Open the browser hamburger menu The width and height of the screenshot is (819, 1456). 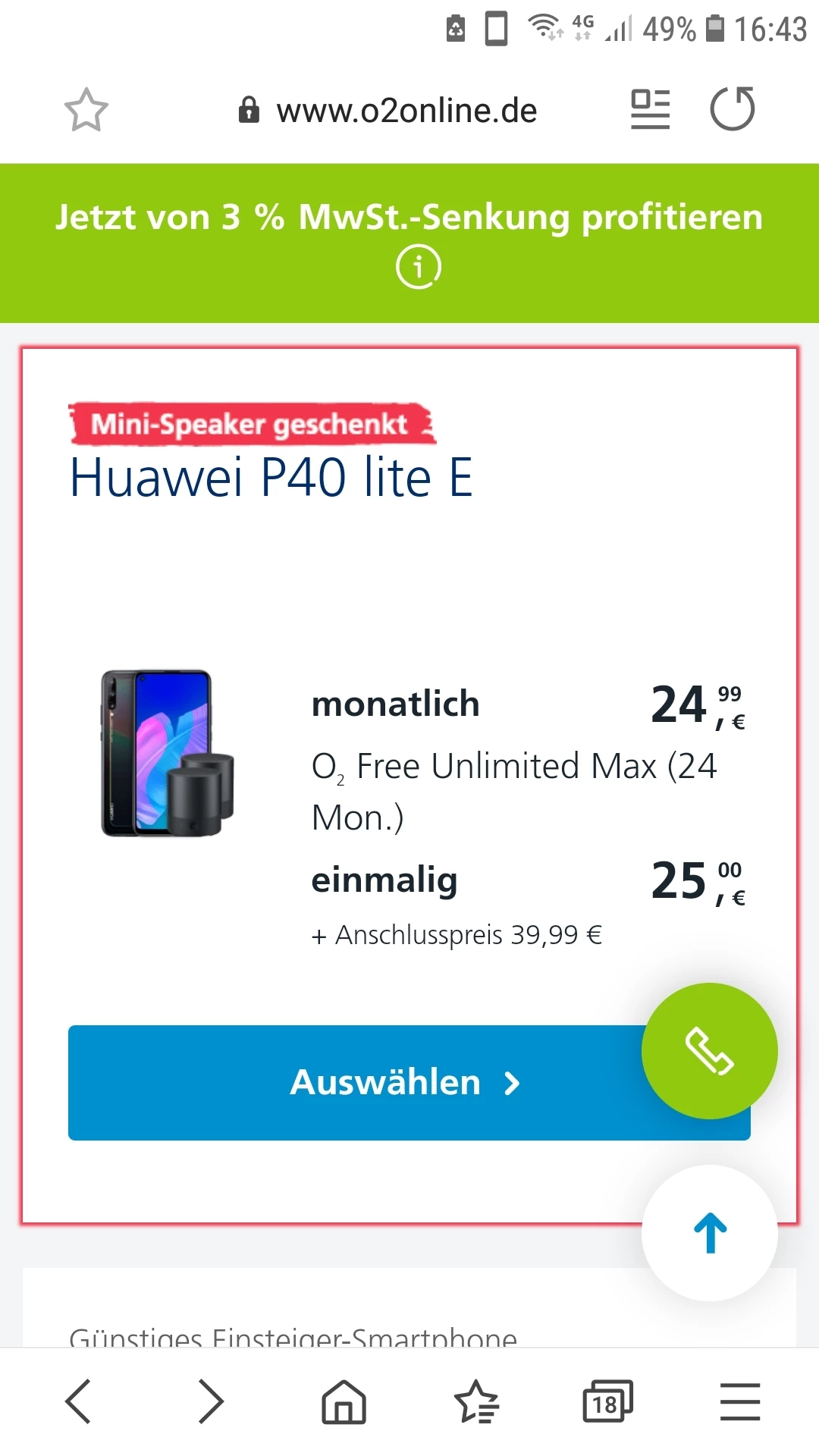740,1401
